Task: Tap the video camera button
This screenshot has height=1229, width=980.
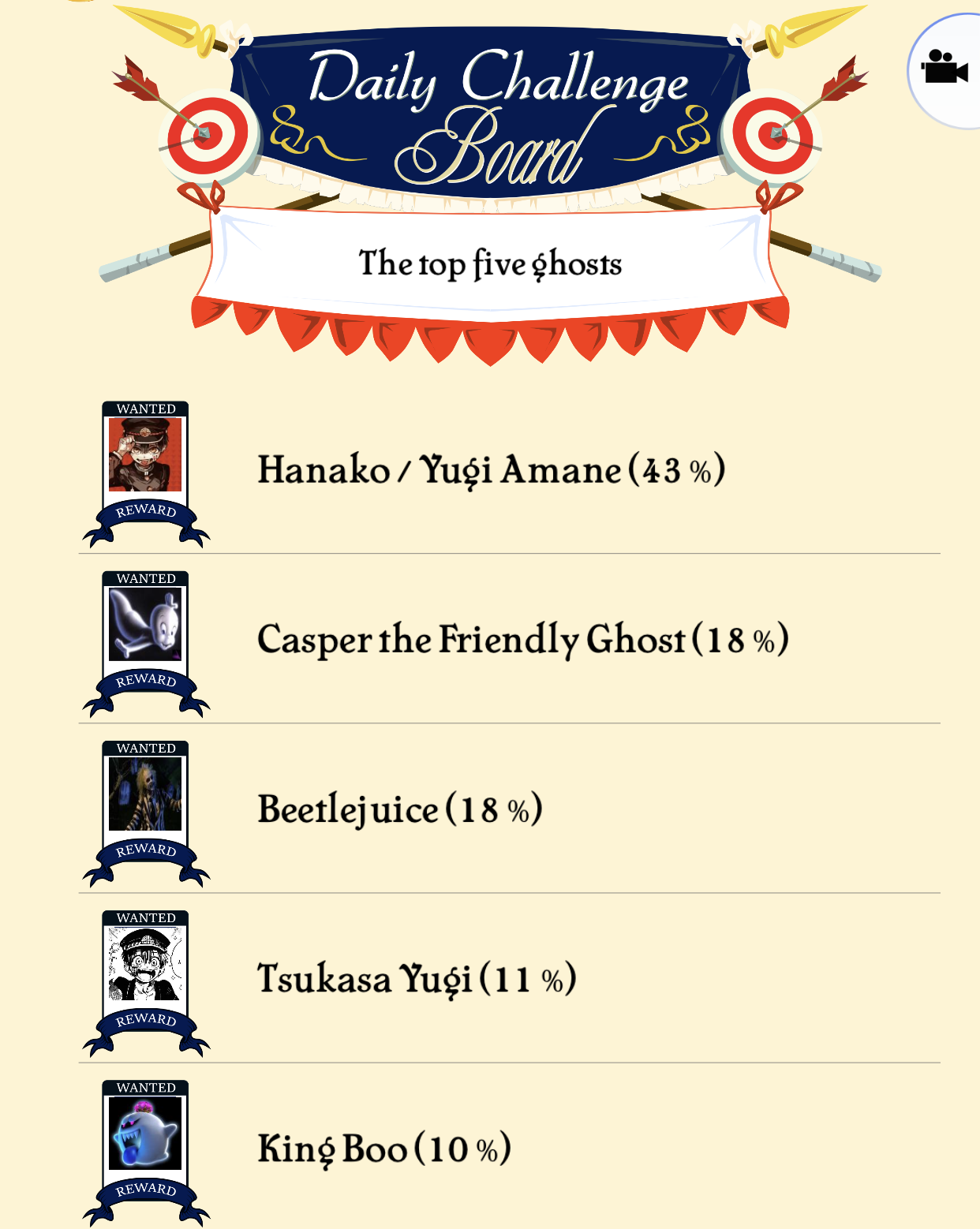Action: [944, 69]
